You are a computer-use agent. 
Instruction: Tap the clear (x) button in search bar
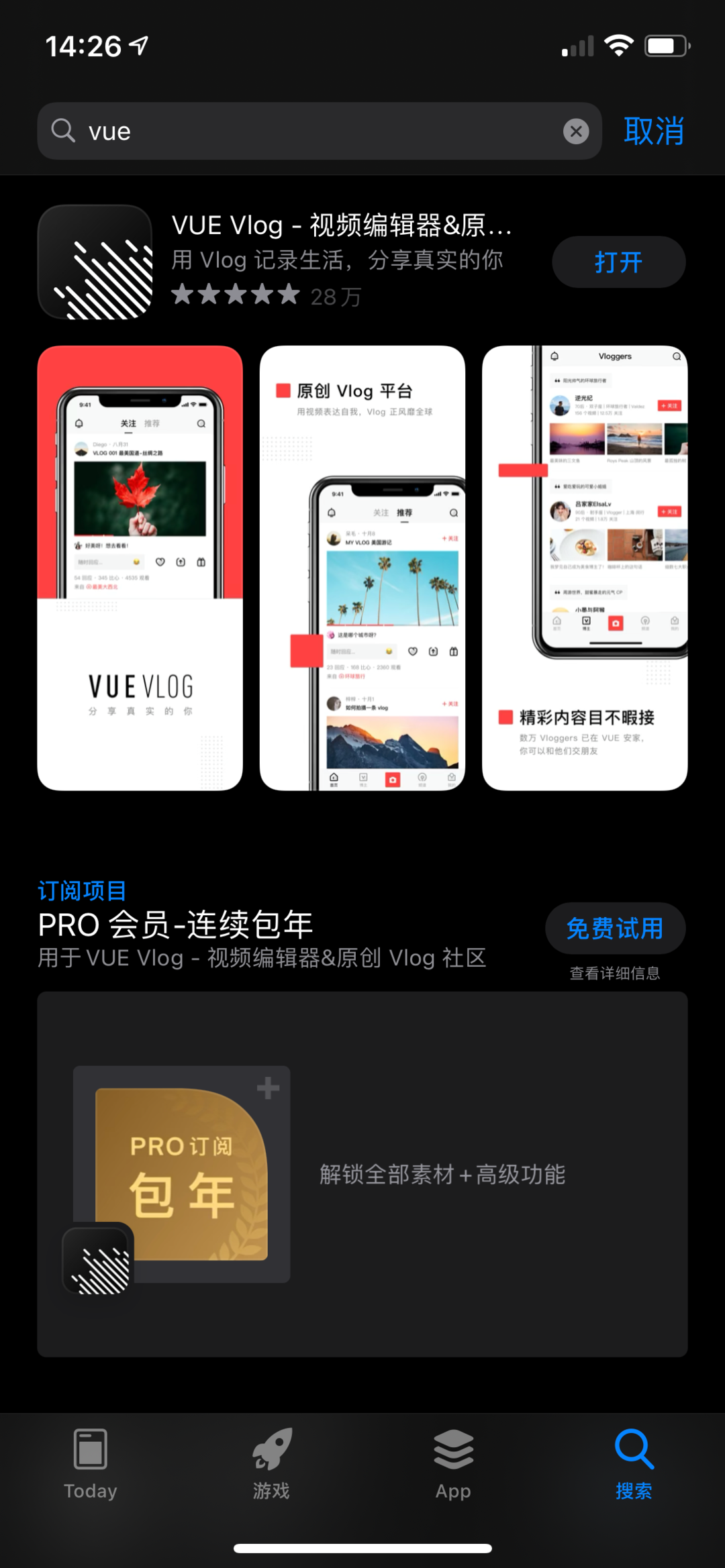(576, 131)
